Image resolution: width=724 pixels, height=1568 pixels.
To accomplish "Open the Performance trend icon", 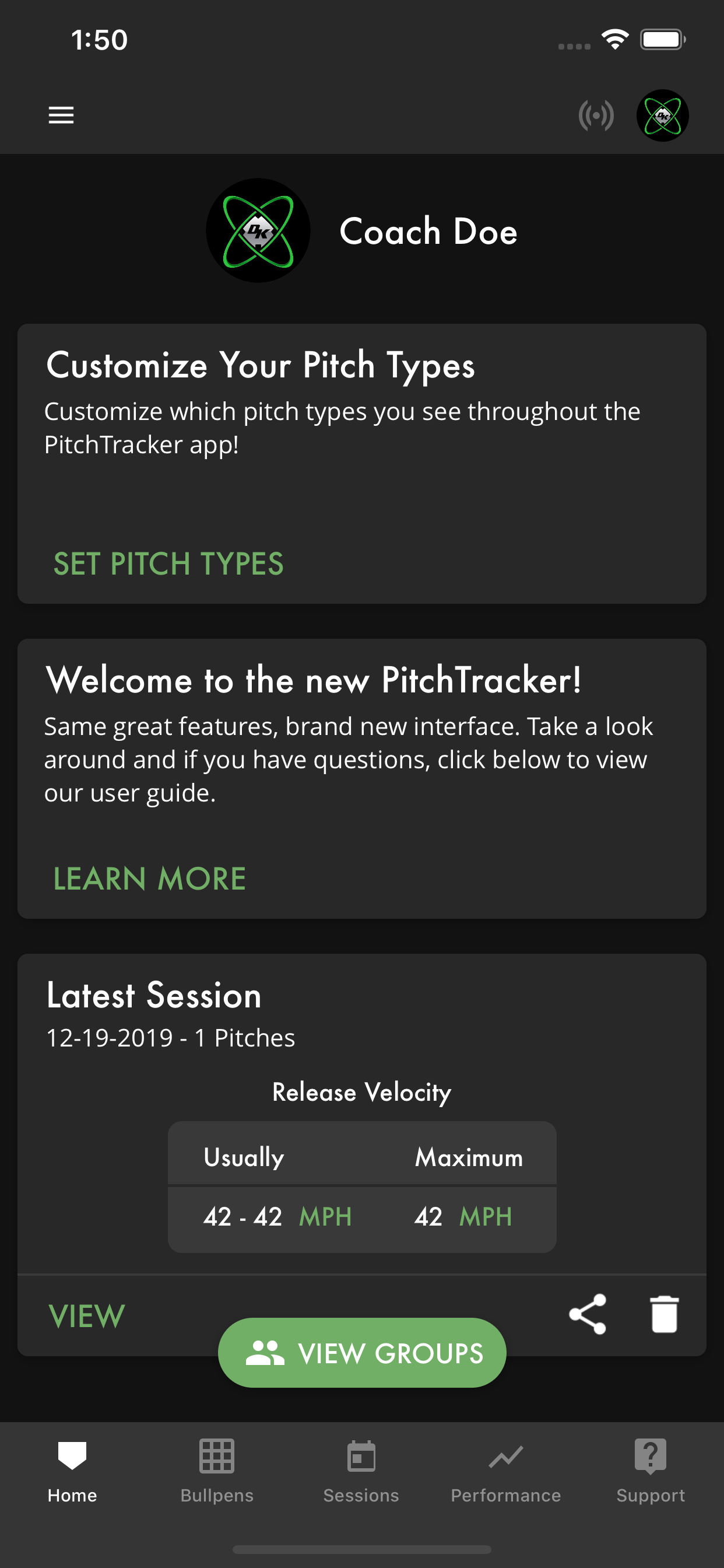I will pos(506,1456).
